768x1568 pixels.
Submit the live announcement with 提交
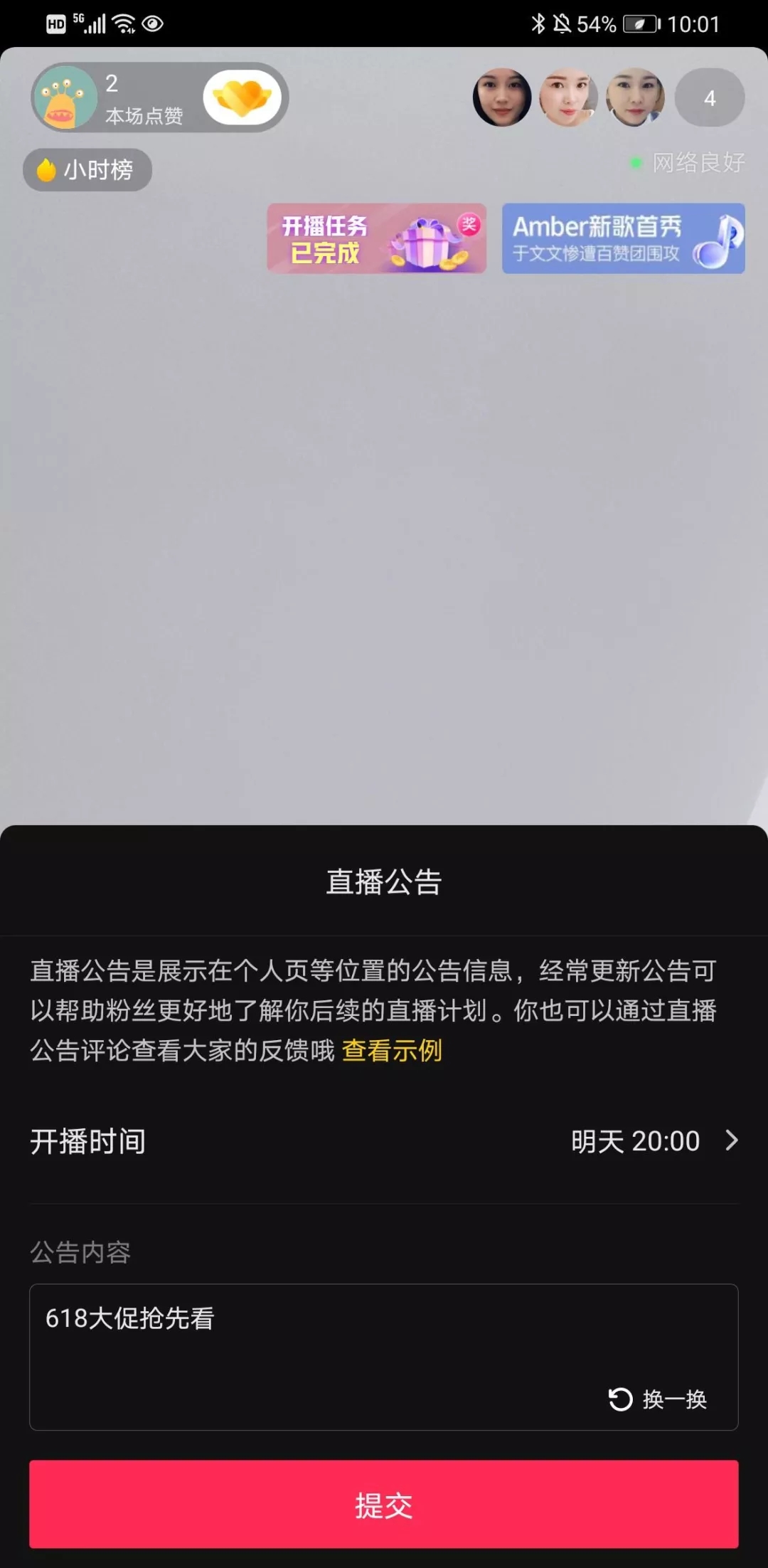click(384, 1505)
